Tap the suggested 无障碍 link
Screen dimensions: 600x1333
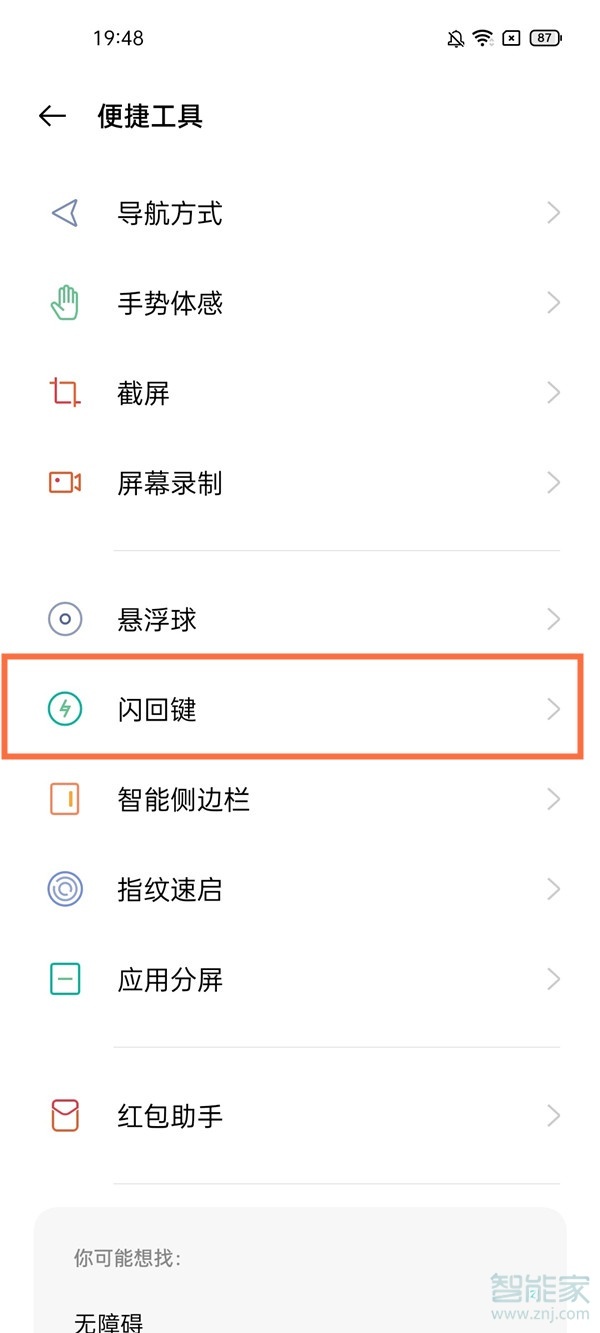109,1322
